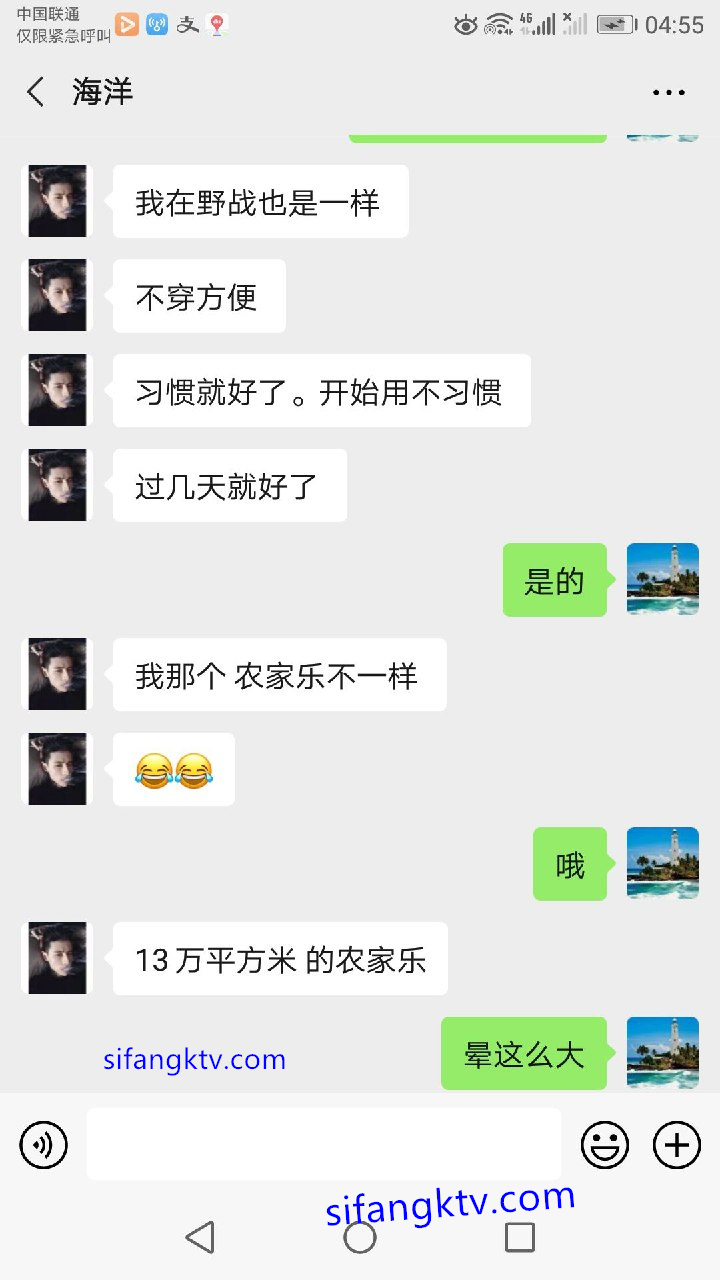Open the chat info overflow menu

[668, 92]
